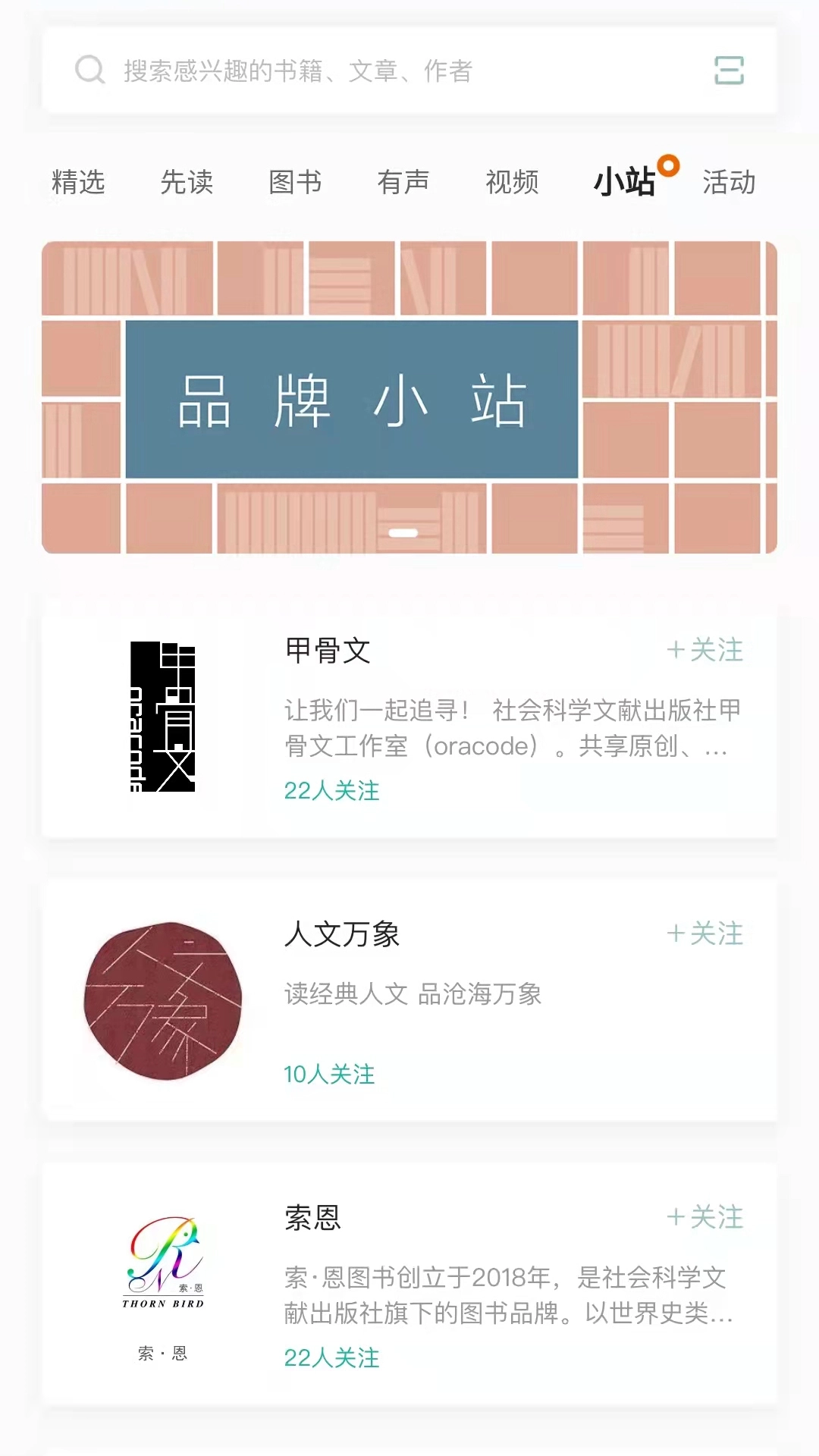Open the scan icon in search bar

pos(729,71)
